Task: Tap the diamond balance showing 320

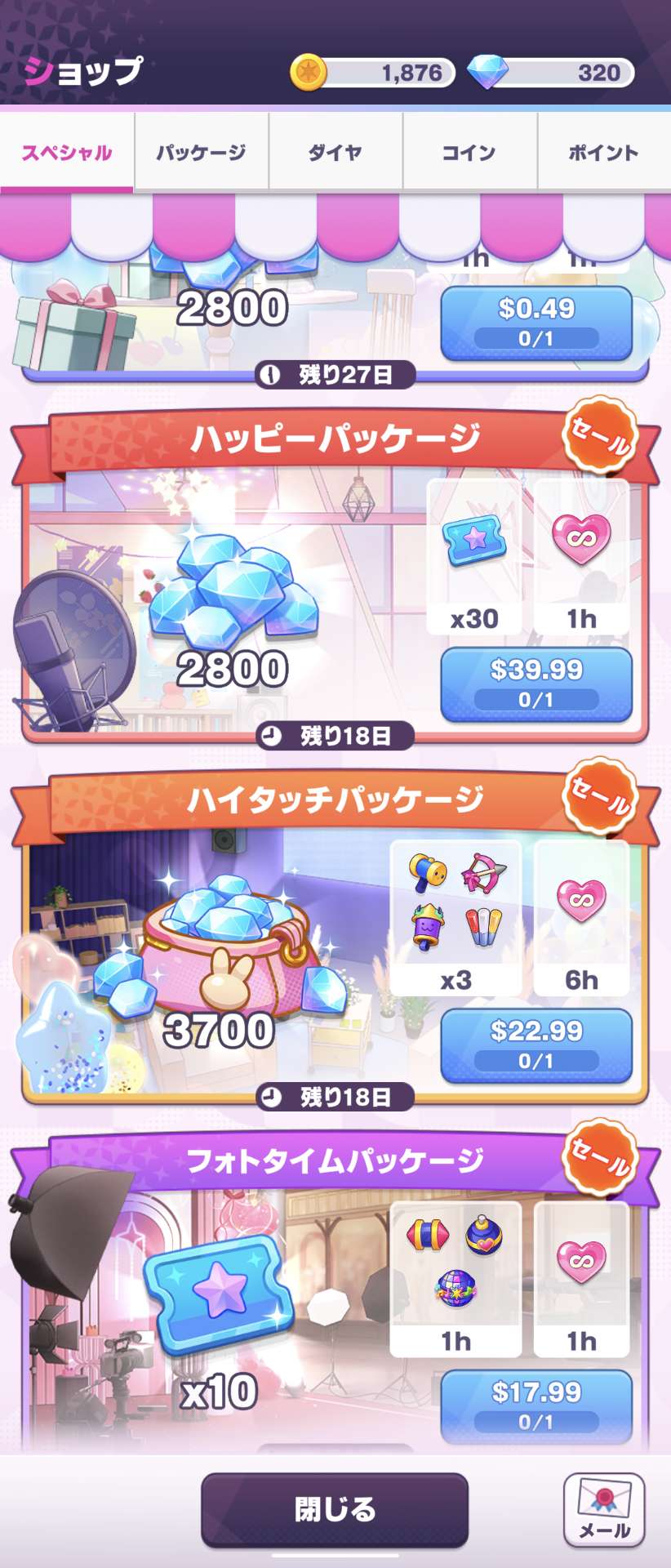Action: point(552,73)
